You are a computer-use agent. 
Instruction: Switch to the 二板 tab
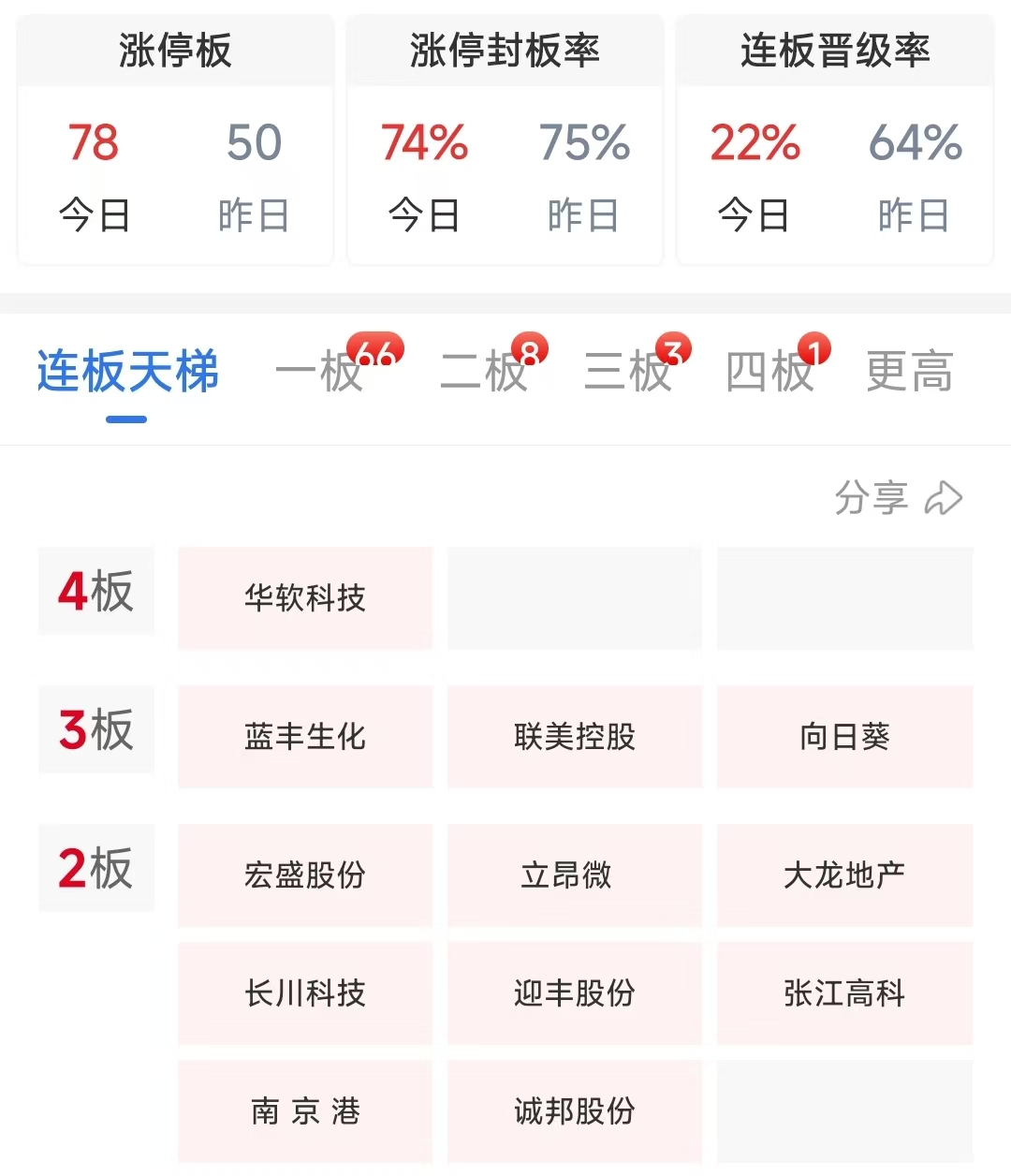click(484, 372)
